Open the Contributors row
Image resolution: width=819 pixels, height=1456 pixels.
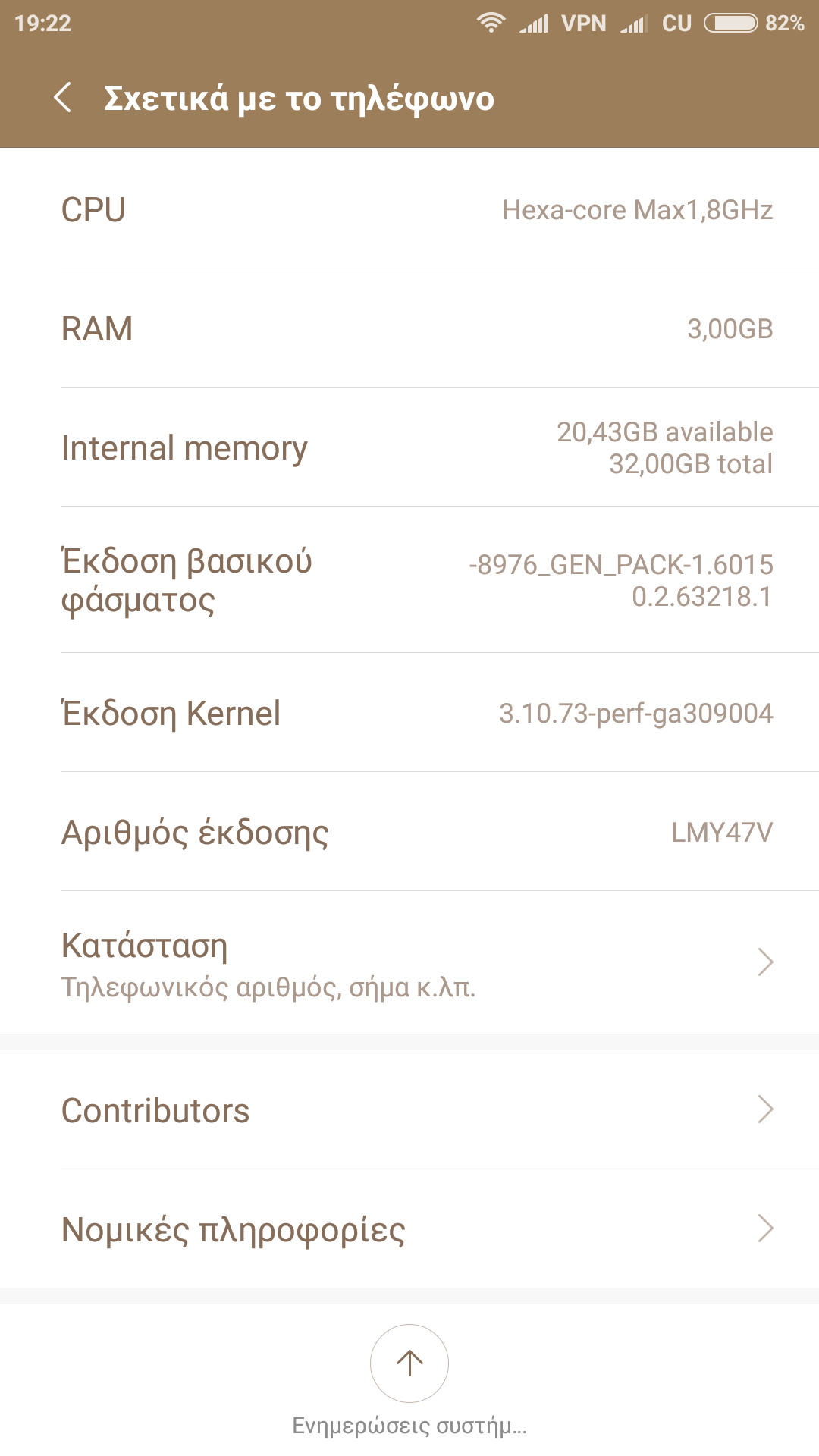tap(409, 1109)
